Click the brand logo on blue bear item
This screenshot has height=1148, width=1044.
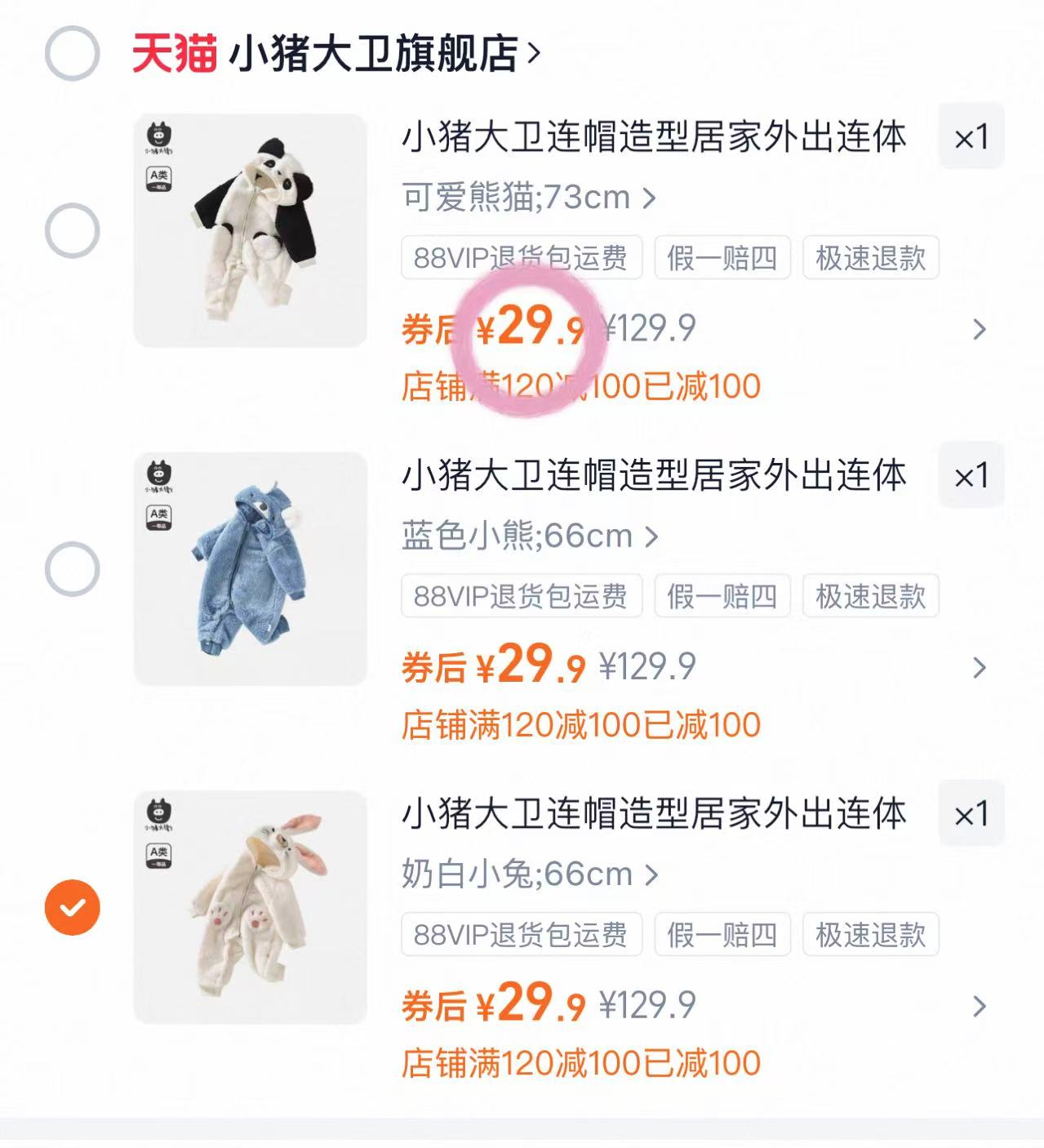click(161, 474)
